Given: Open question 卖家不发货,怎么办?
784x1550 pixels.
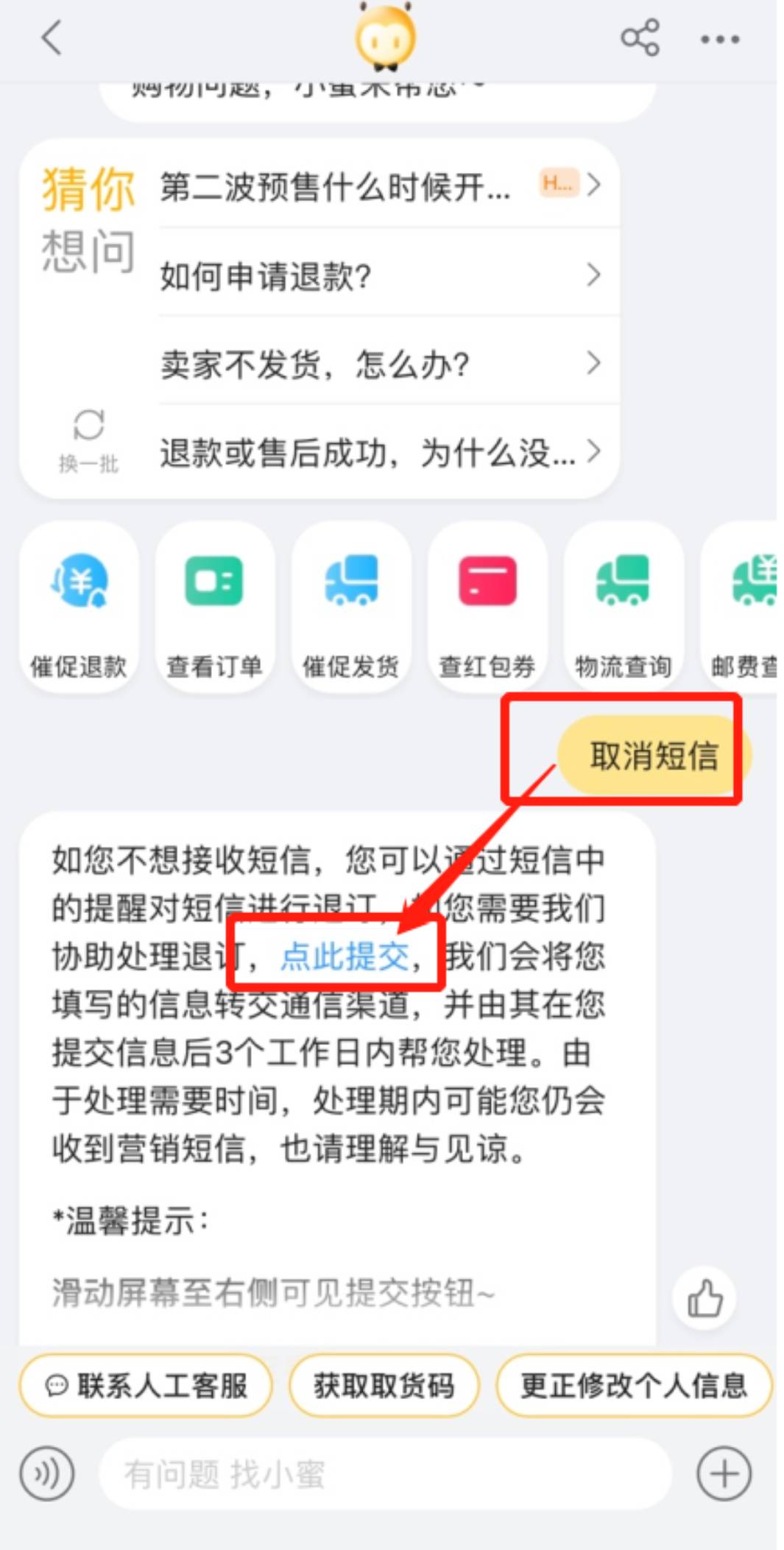Looking at the screenshot, I should [379, 364].
